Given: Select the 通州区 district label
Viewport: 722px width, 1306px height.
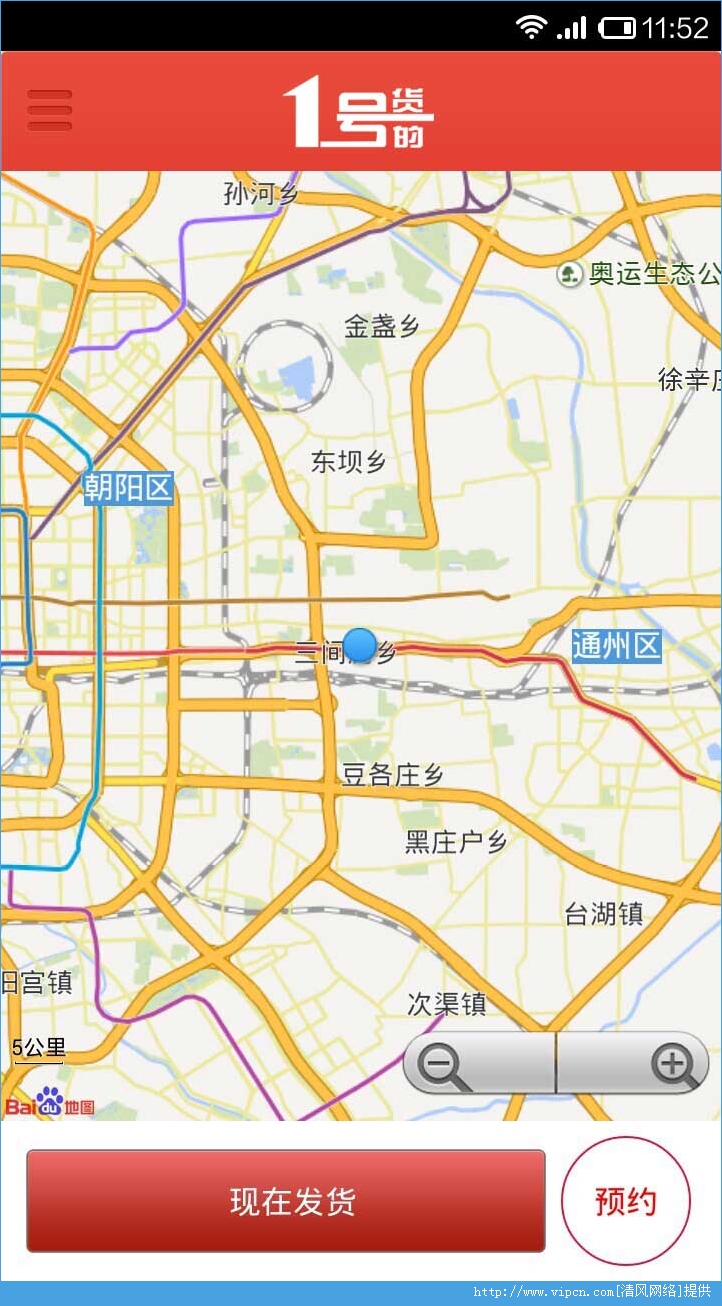Looking at the screenshot, I should click(615, 645).
